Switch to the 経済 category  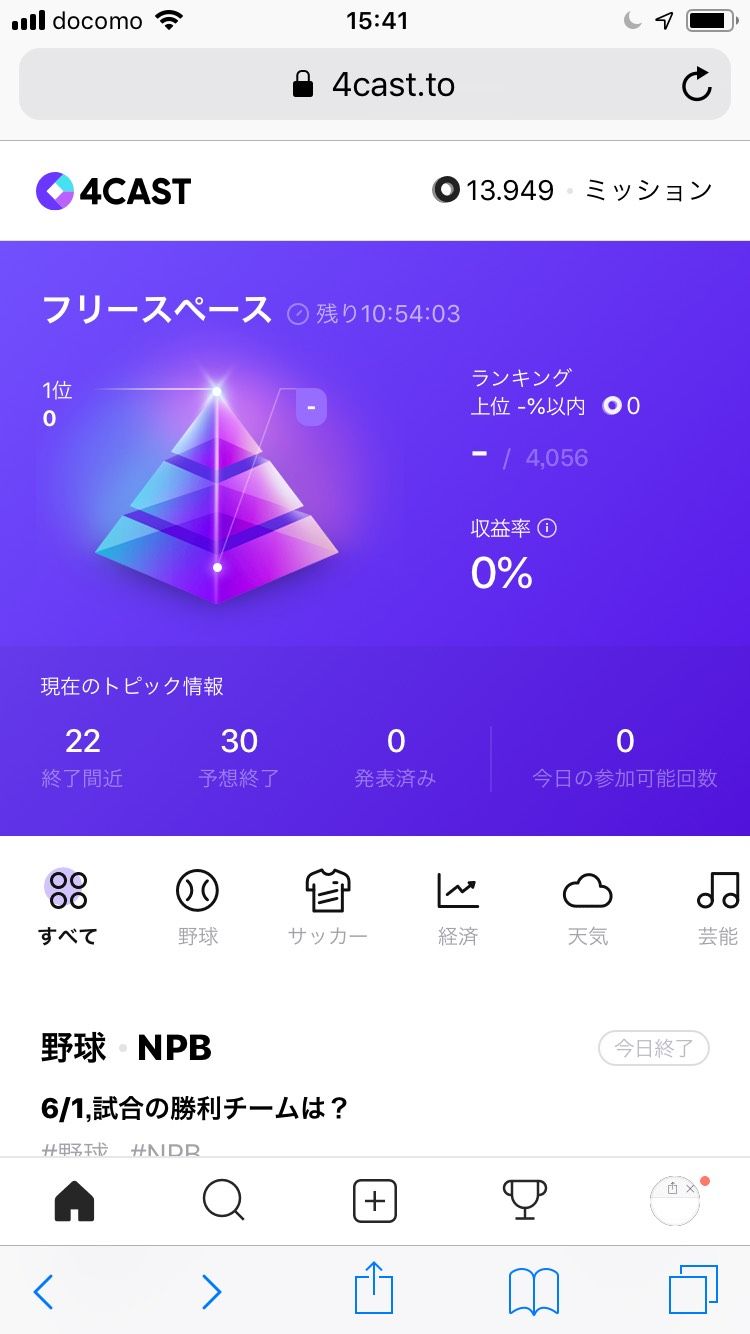pos(458,905)
